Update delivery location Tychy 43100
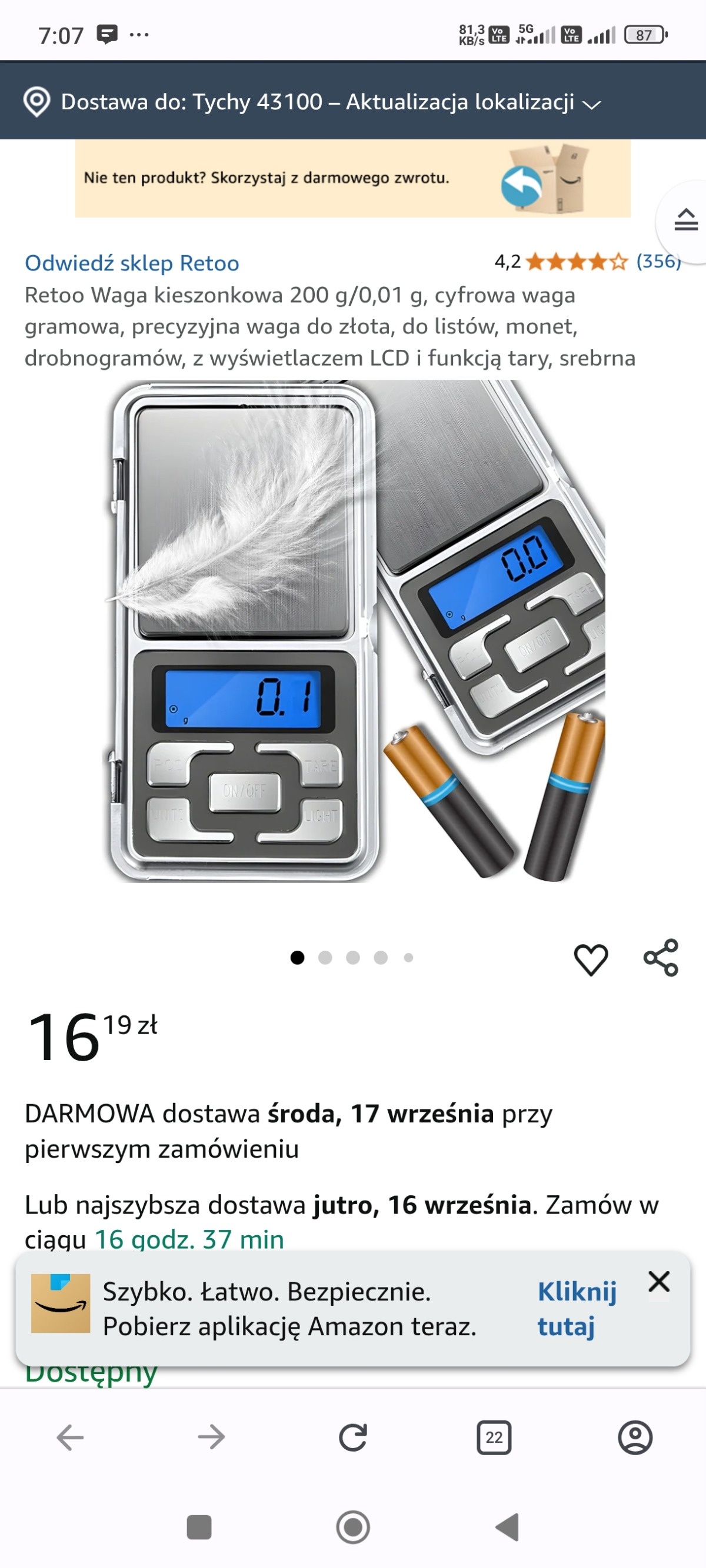 coord(317,102)
